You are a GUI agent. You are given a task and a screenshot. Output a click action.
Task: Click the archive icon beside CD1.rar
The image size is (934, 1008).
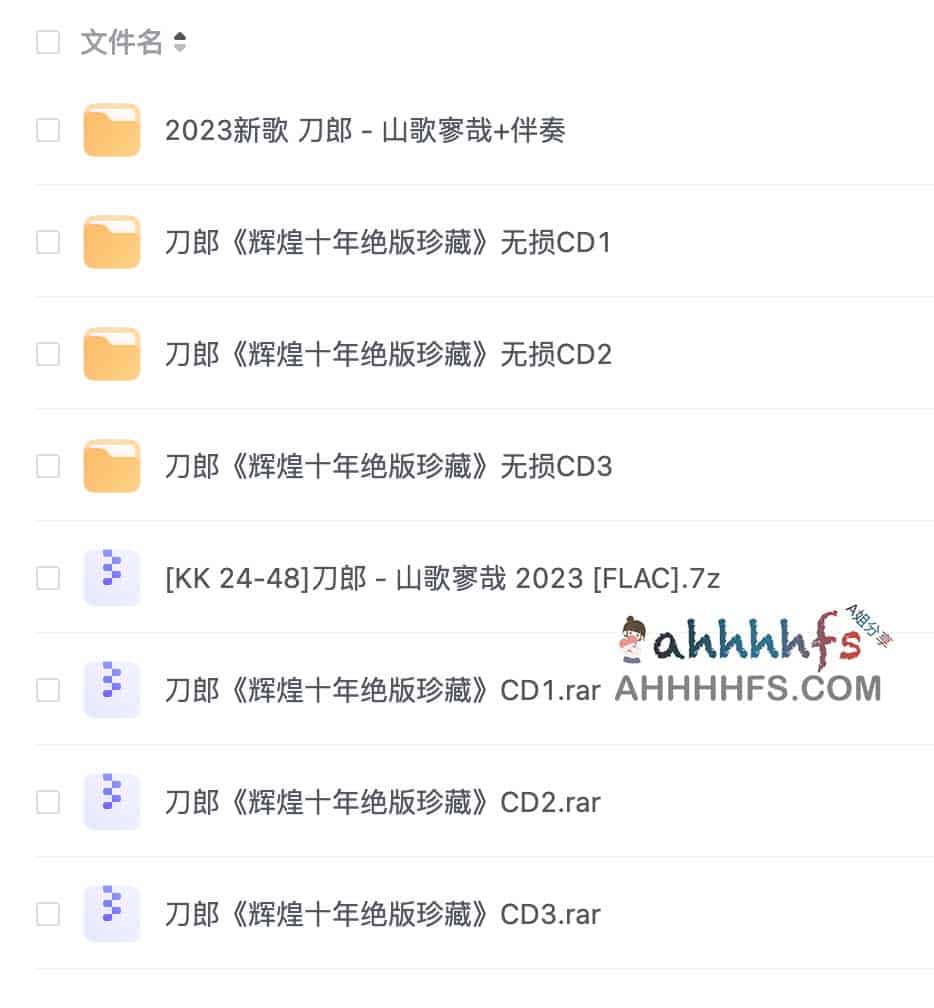[111, 690]
